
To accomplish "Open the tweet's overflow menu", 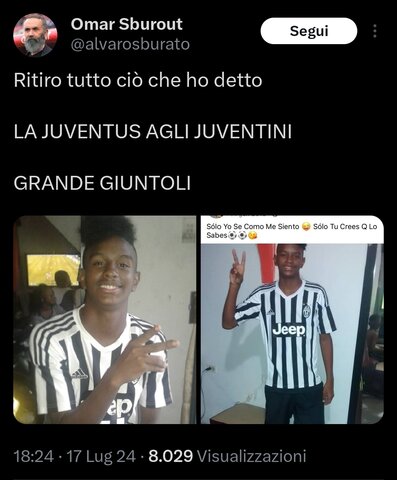I will (375, 31).
